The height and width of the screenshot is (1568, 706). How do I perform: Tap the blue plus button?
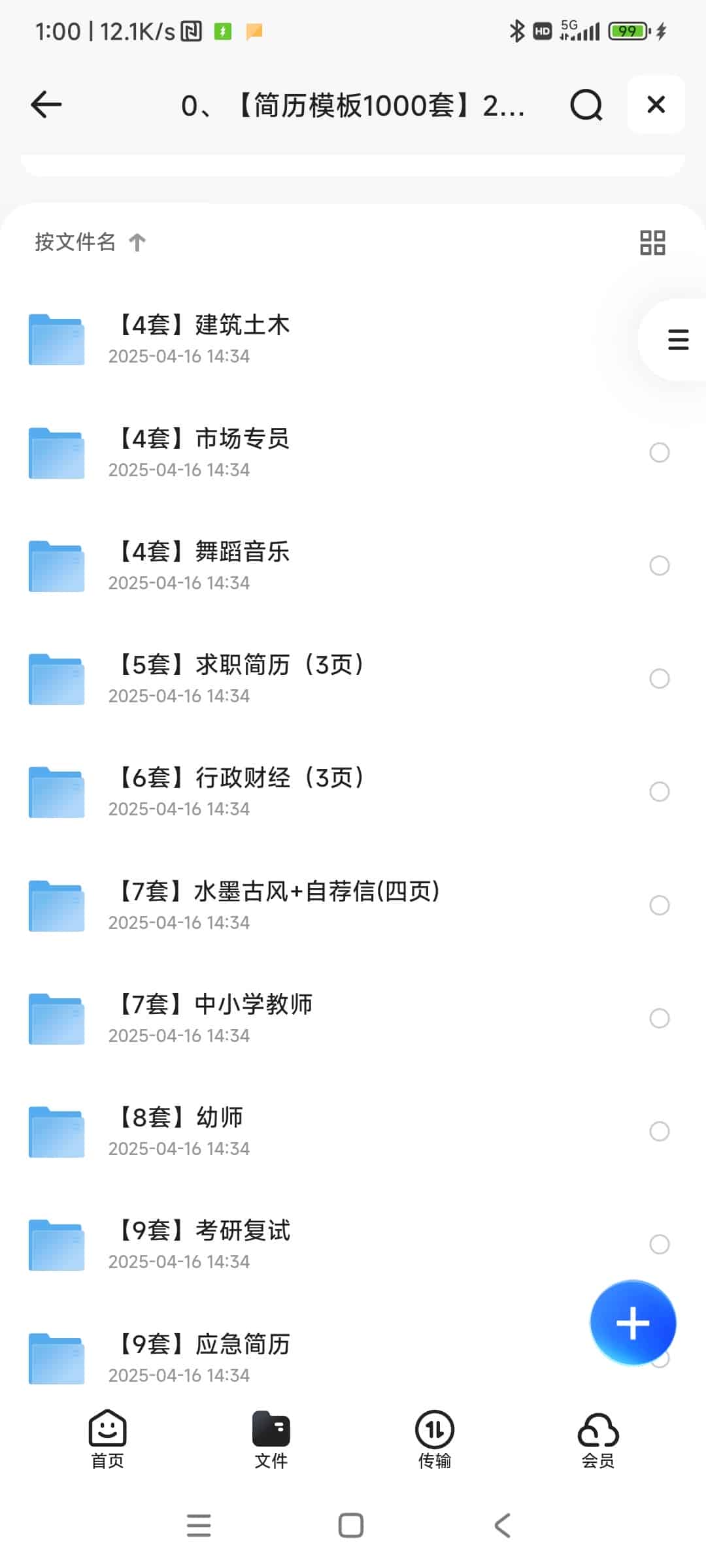(632, 1322)
